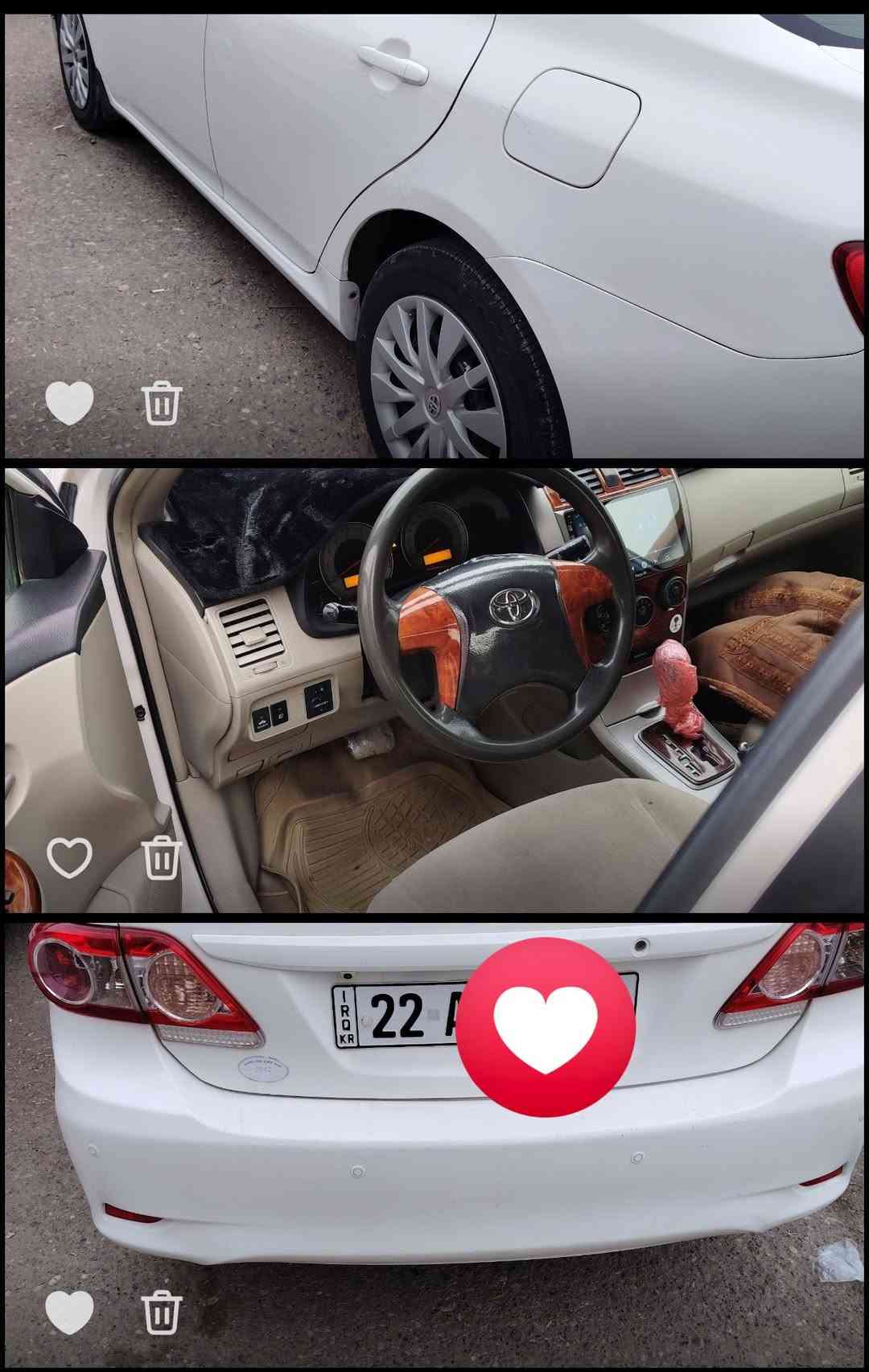
Task: Tap the heart icon on the rear bumper photo
Action: (x=69, y=1312)
